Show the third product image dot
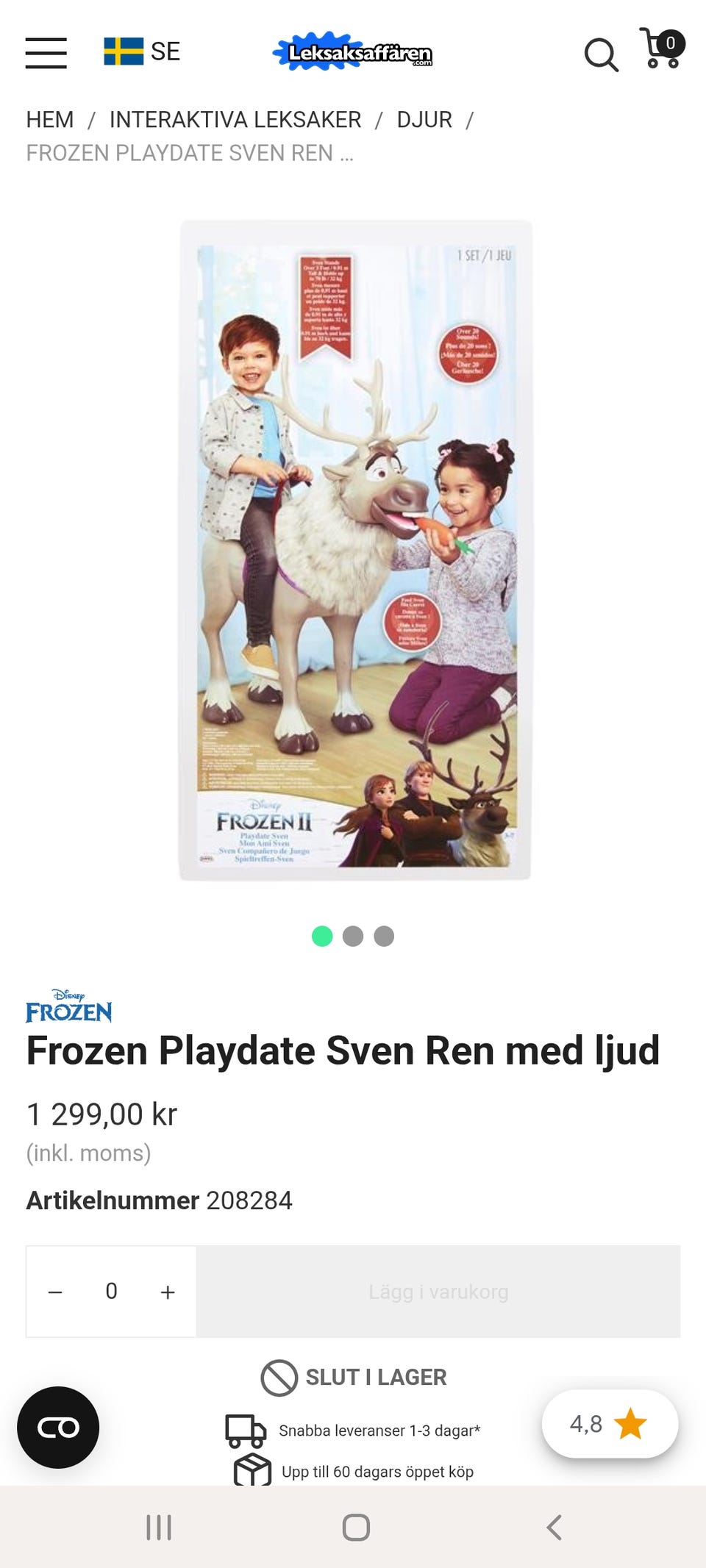Image resolution: width=706 pixels, height=1568 pixels. click(384, 936)
